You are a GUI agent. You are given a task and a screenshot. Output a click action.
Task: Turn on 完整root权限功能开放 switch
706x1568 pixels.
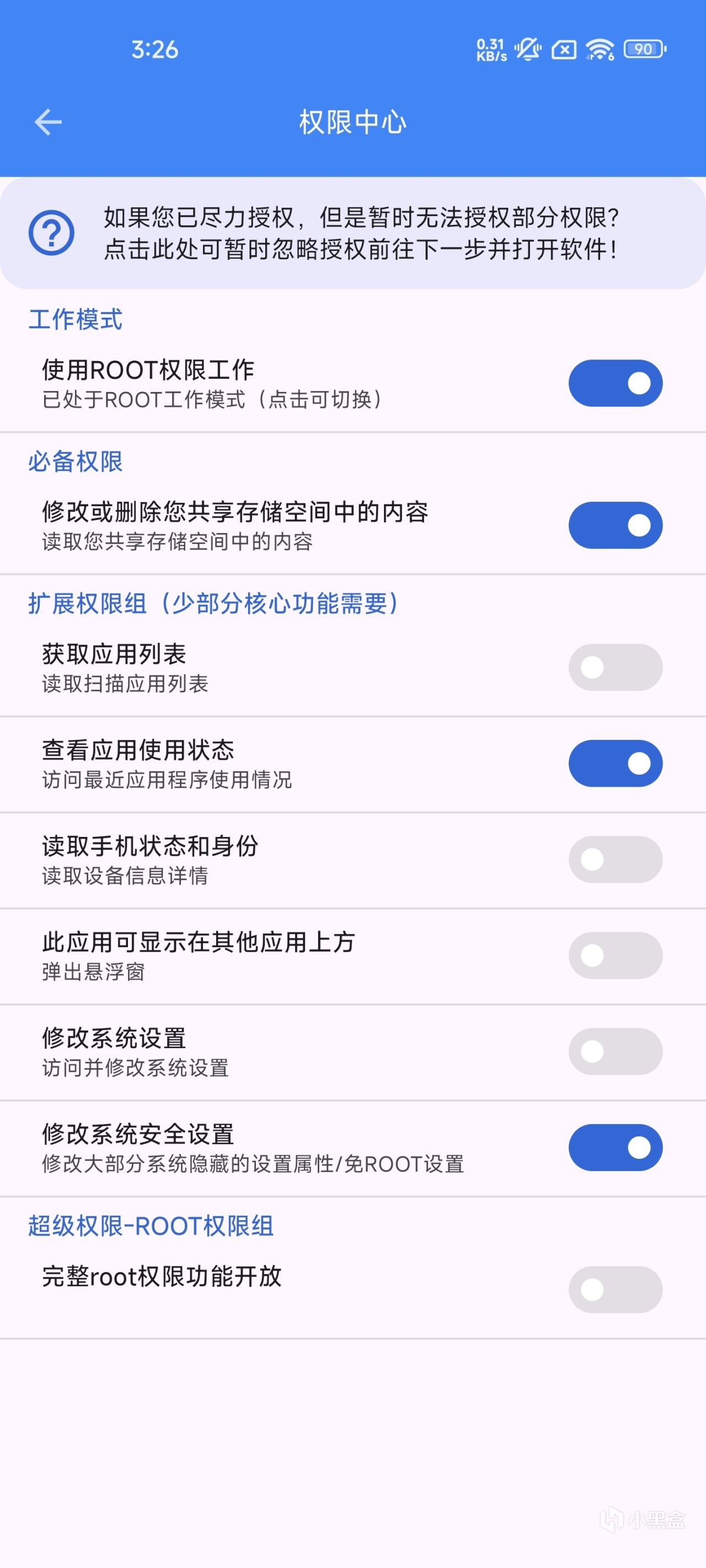click(615, 1289)
